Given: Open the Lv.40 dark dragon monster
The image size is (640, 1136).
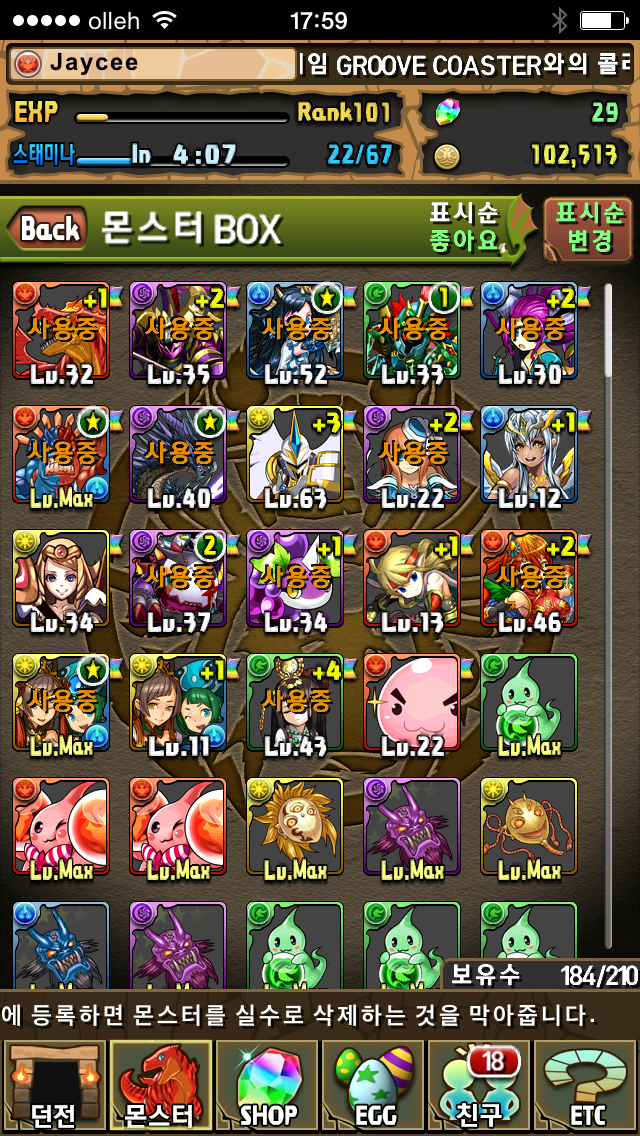Looking at the screenshot, I should 178,455.
